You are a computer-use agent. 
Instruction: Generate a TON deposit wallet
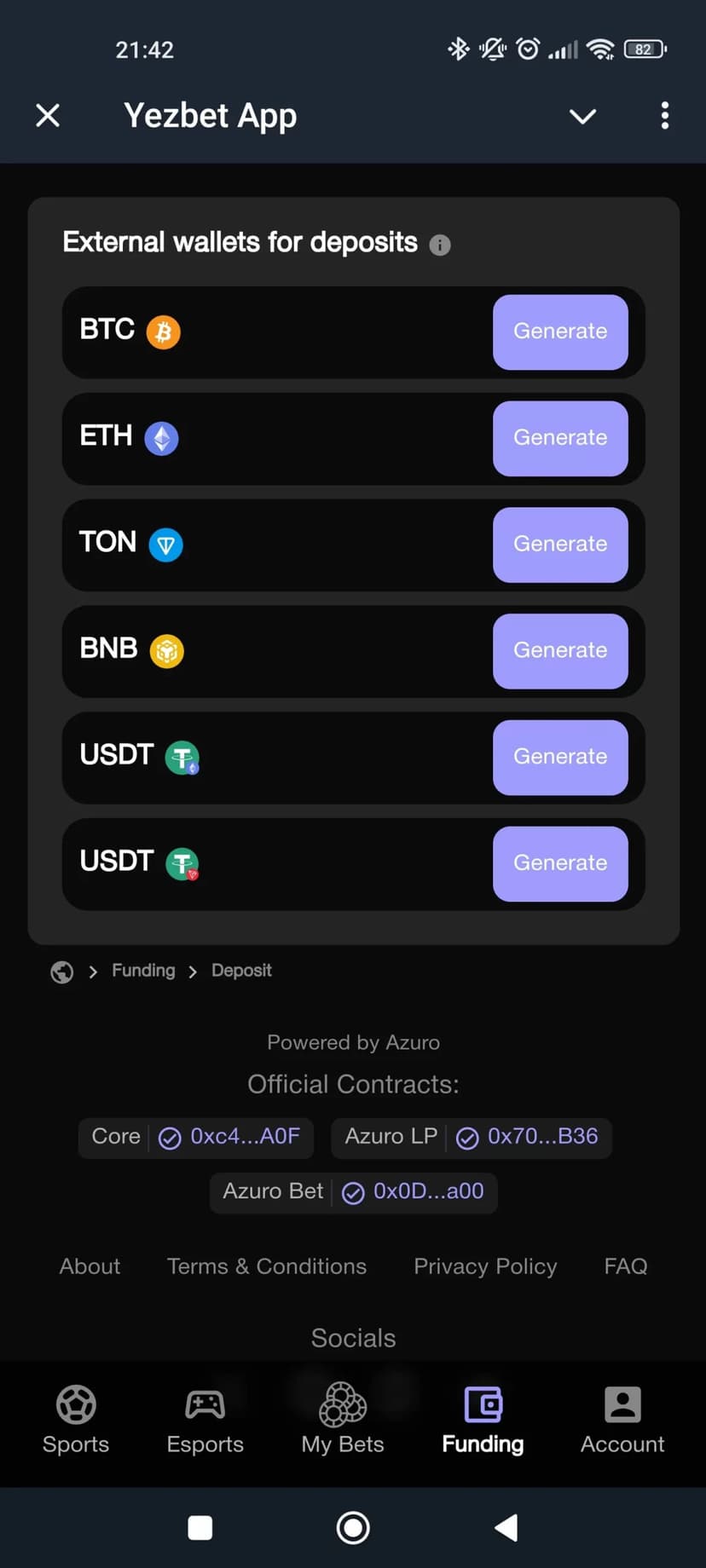pos(559,545)
